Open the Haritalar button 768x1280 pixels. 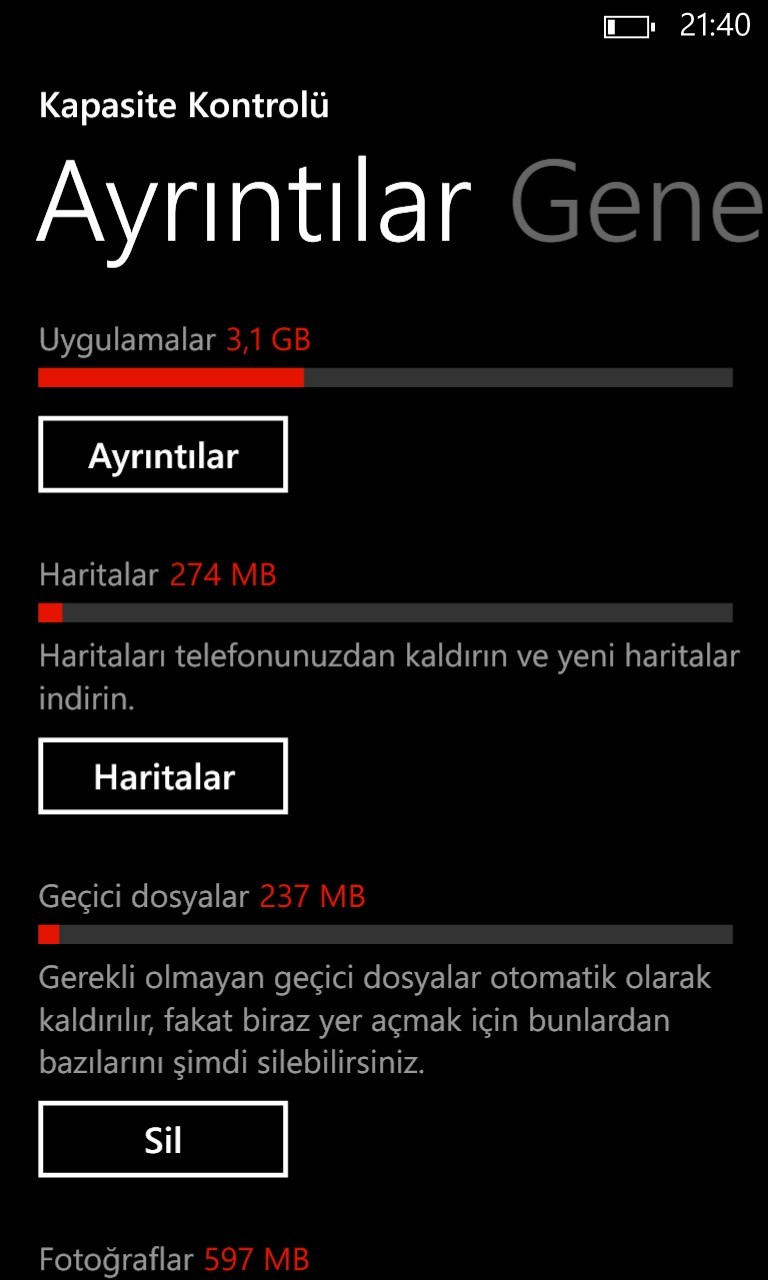click(x=163, y=776)
